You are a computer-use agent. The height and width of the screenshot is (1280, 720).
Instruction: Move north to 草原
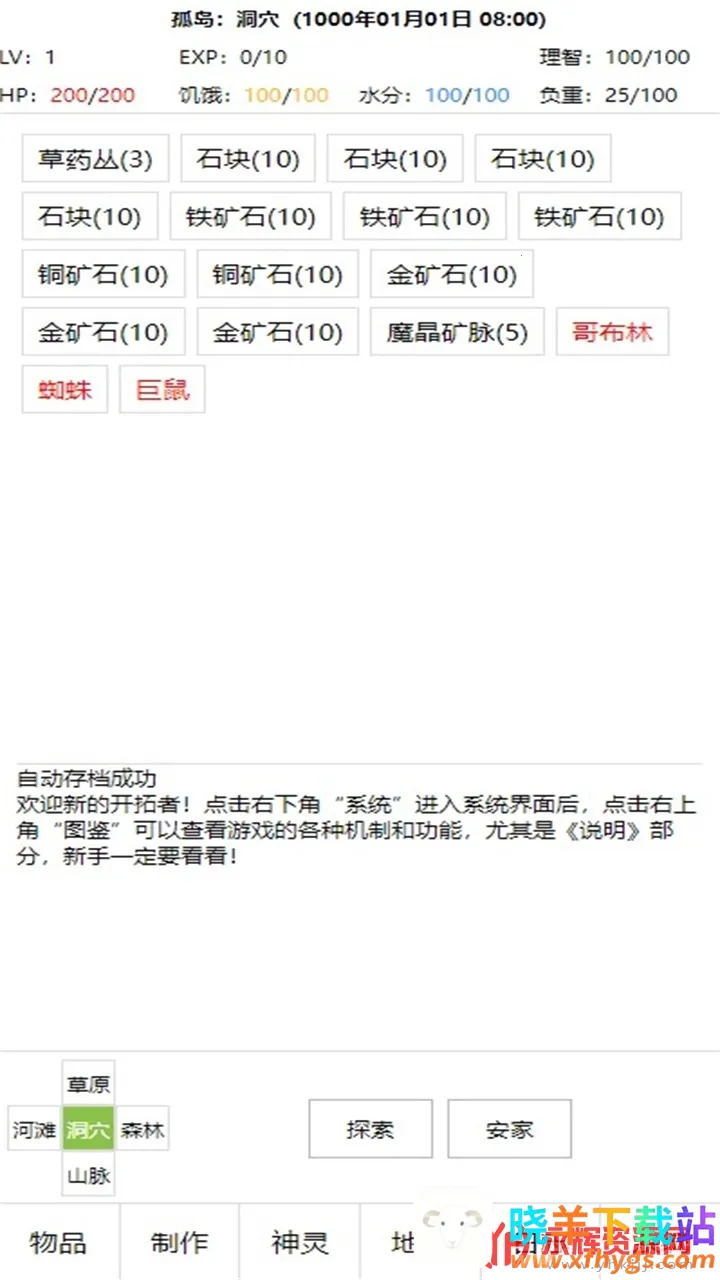click(89, 1084)
